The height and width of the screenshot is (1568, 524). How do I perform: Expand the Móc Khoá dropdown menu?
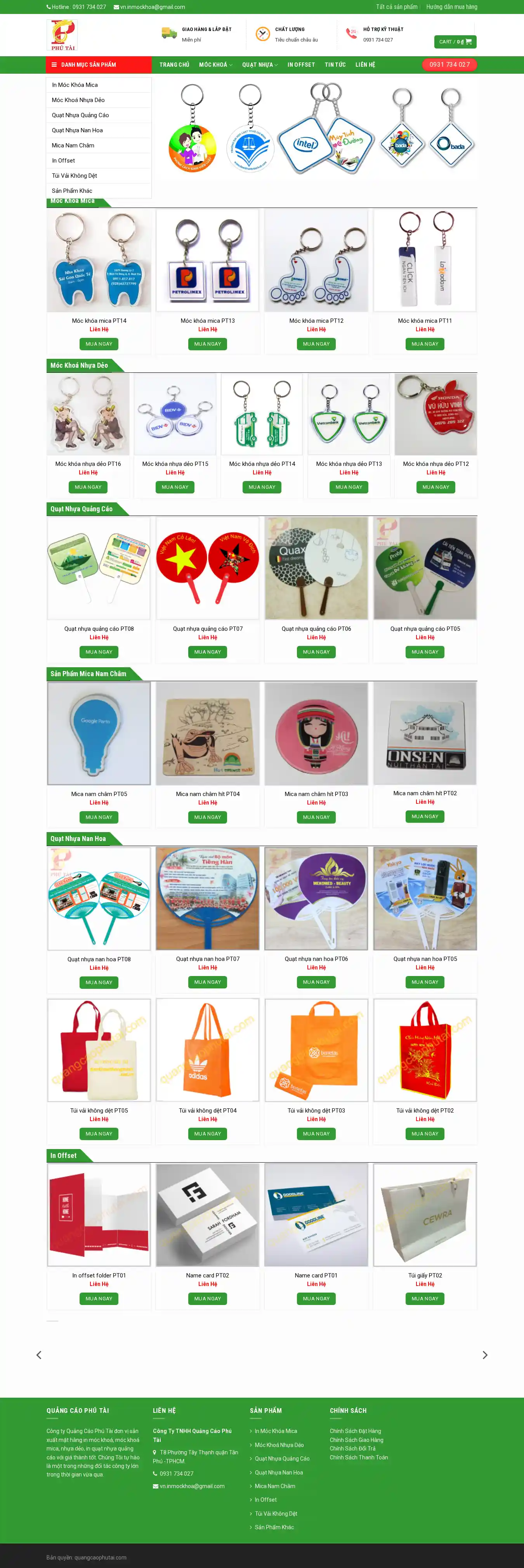pos(215,64)
